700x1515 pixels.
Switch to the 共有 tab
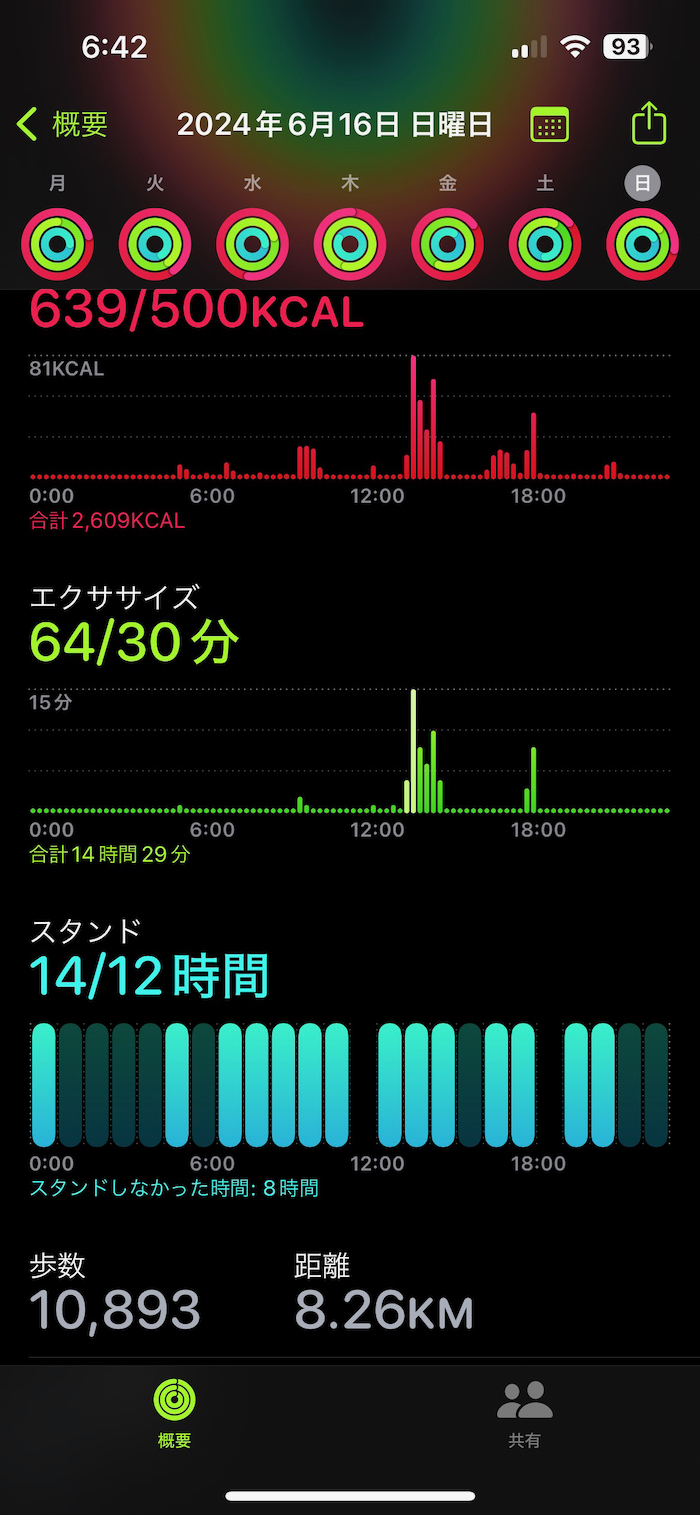(524, 1412)
